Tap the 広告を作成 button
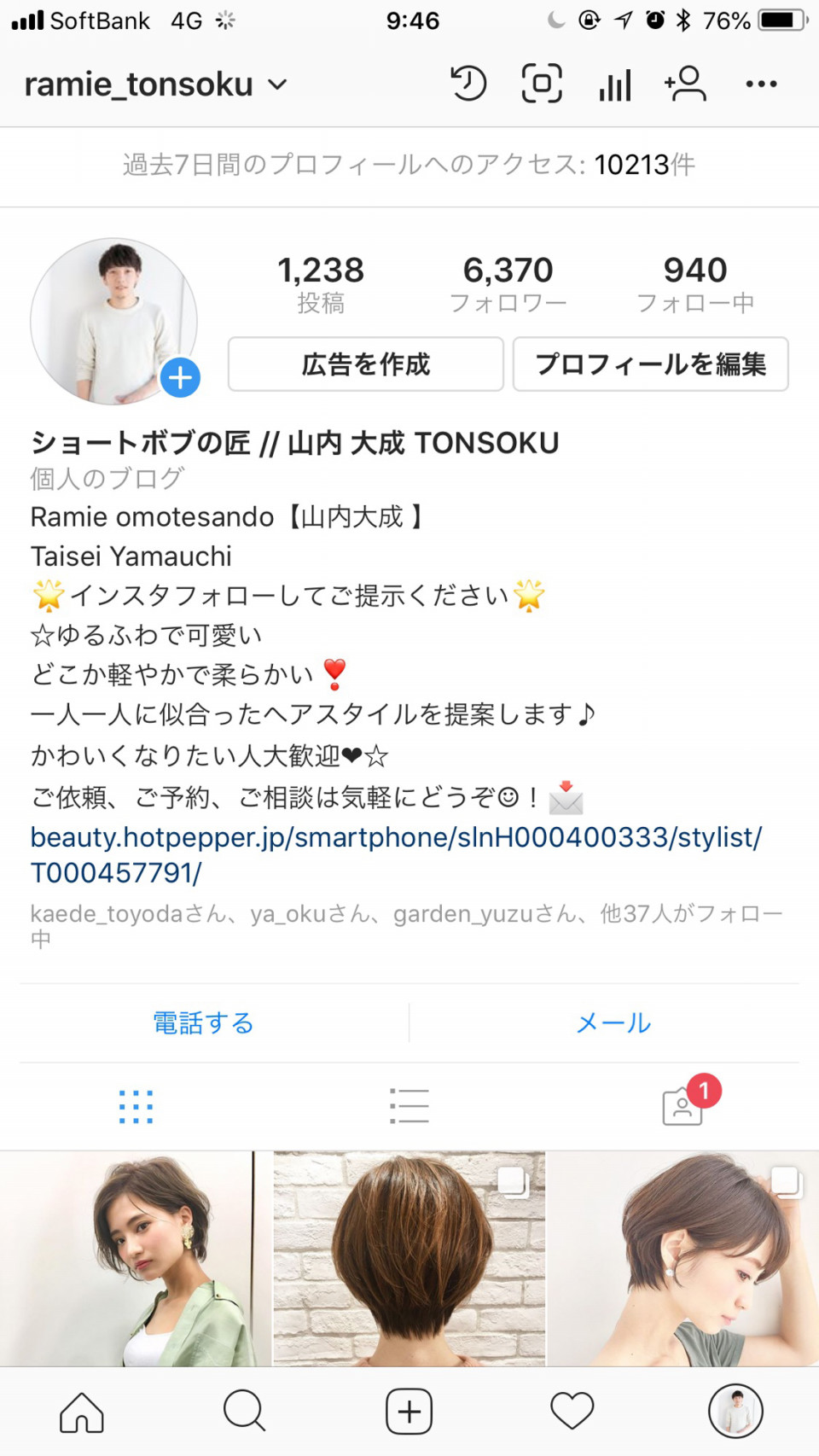819x1456 pixels. click(365, 364)
